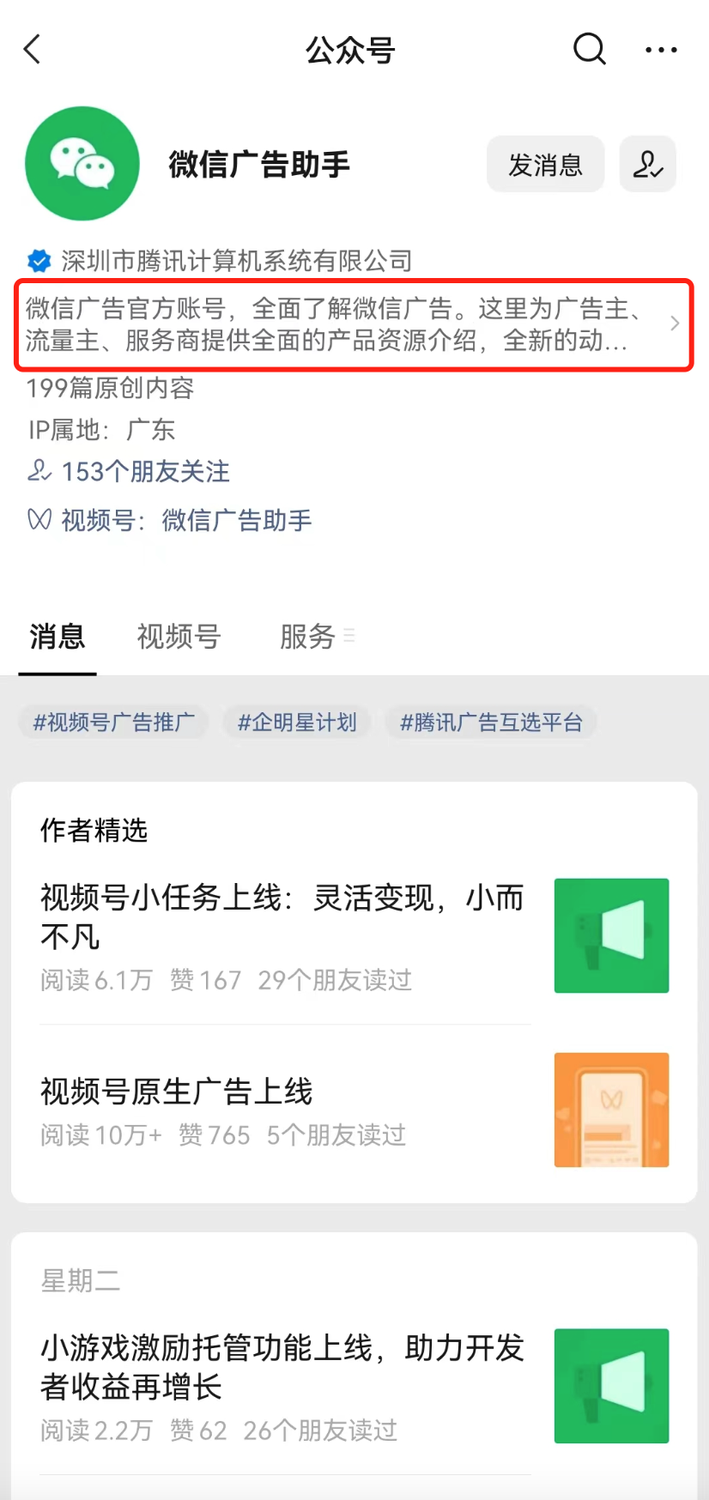
Task: Tap the #视频号广告推广 chip
Action: tap(113, 722)
